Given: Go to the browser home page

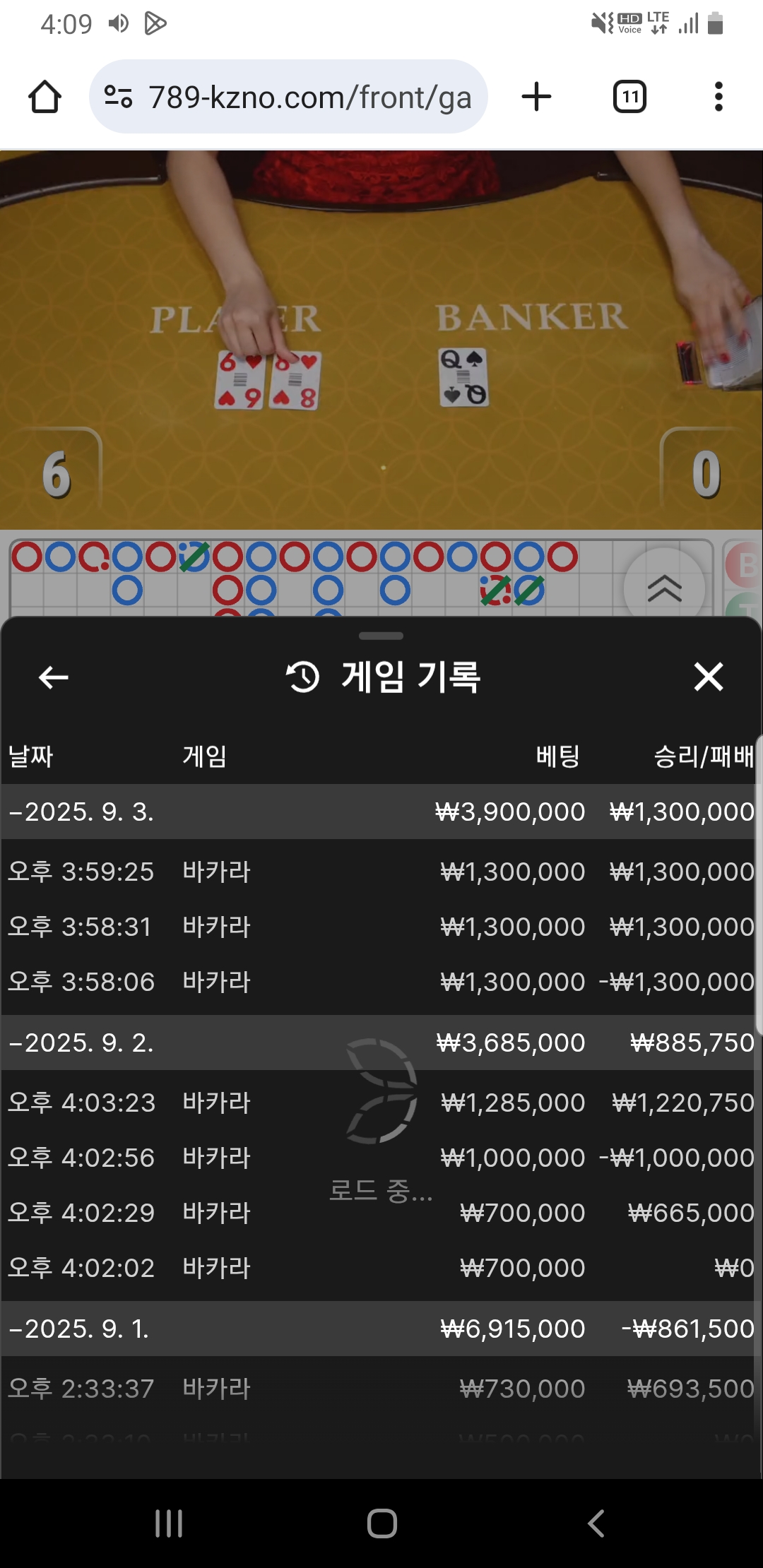Looking at the screenshot, I should pyautogui.click(x=45, y=97).
